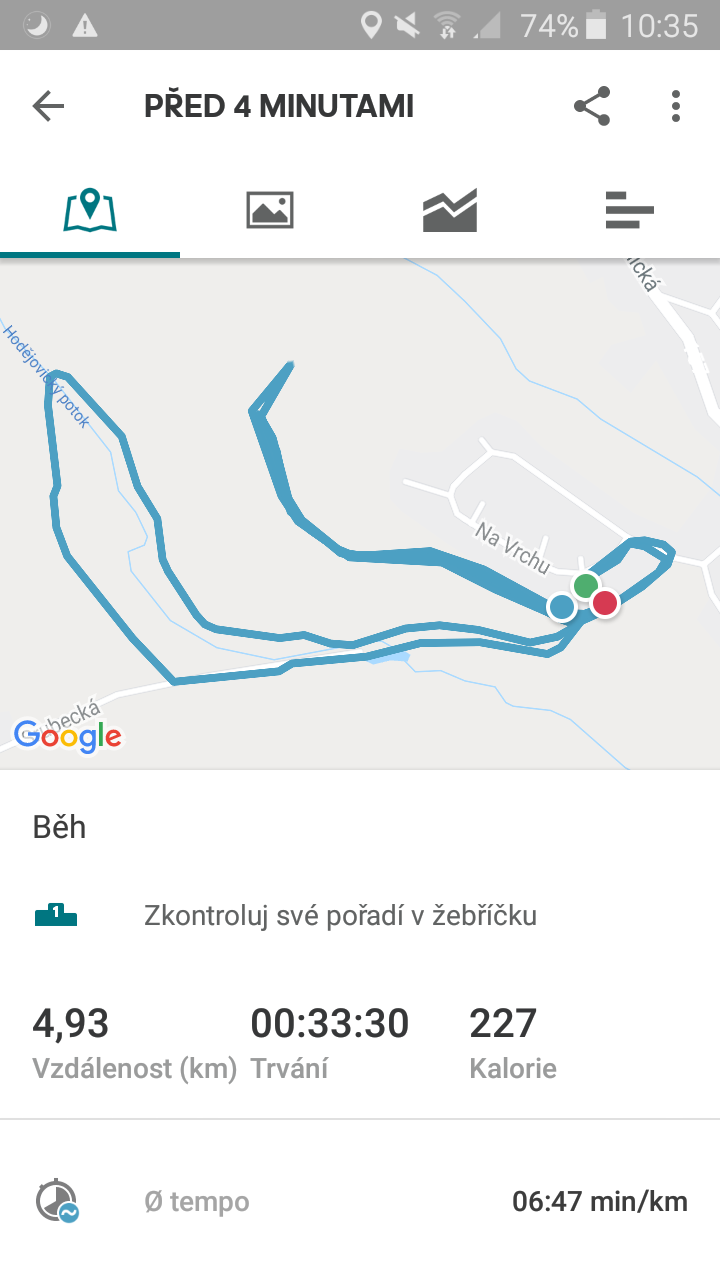The height and width of the screenshot is (1280, 720).
Task: Open the overflow menu
Action: point(676,106)
